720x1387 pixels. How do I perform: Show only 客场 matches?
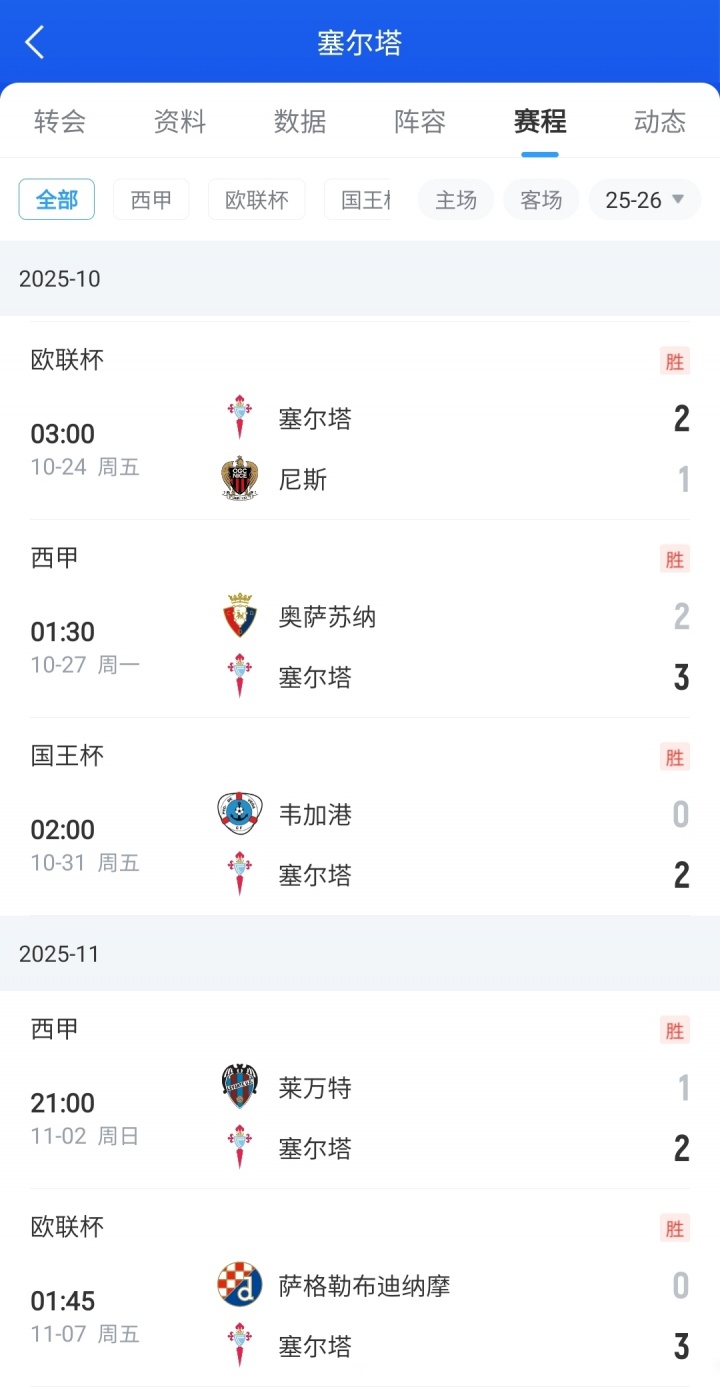coord(542,200)
